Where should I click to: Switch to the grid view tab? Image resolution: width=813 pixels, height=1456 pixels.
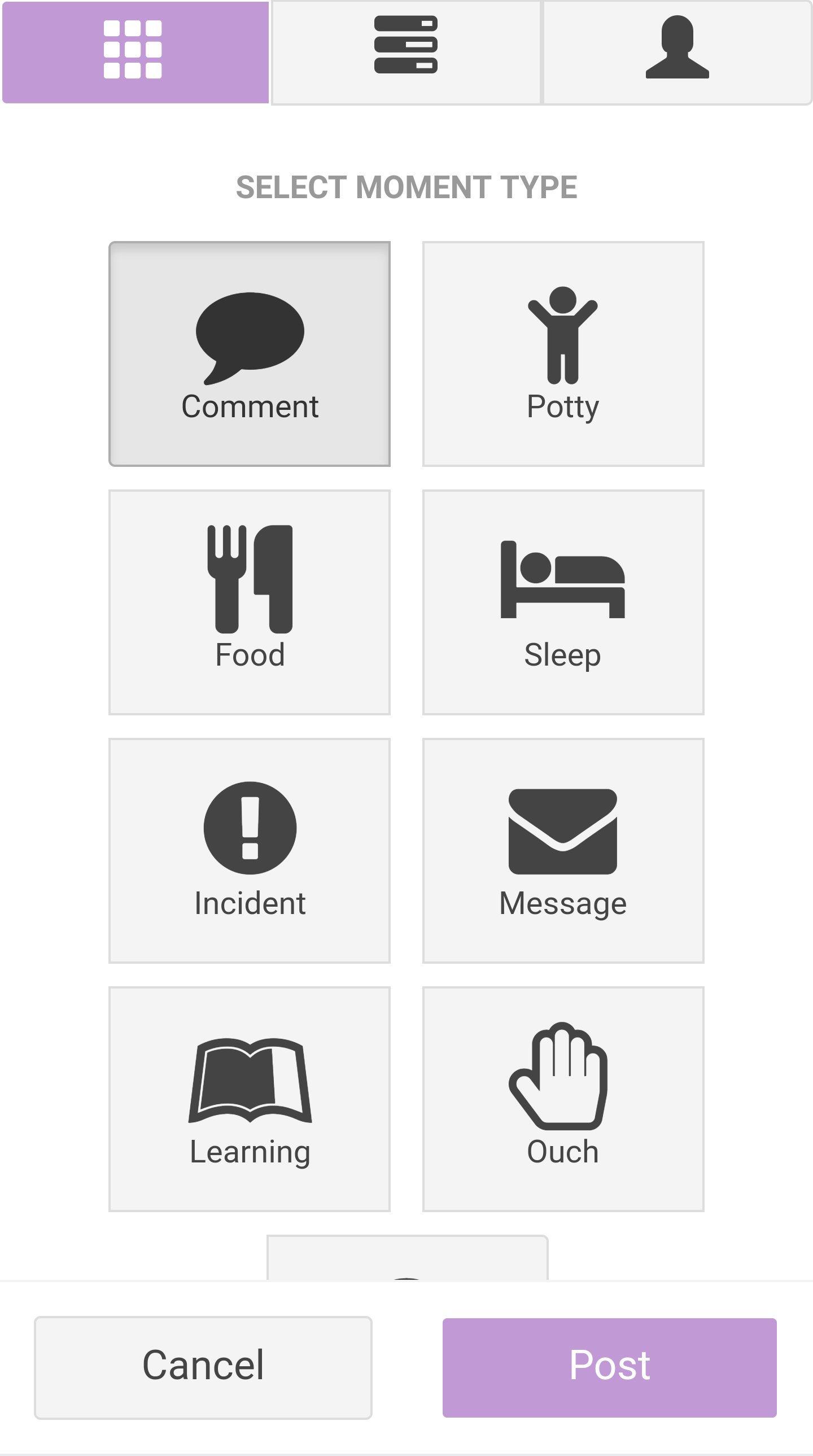[x=134, y=52]
